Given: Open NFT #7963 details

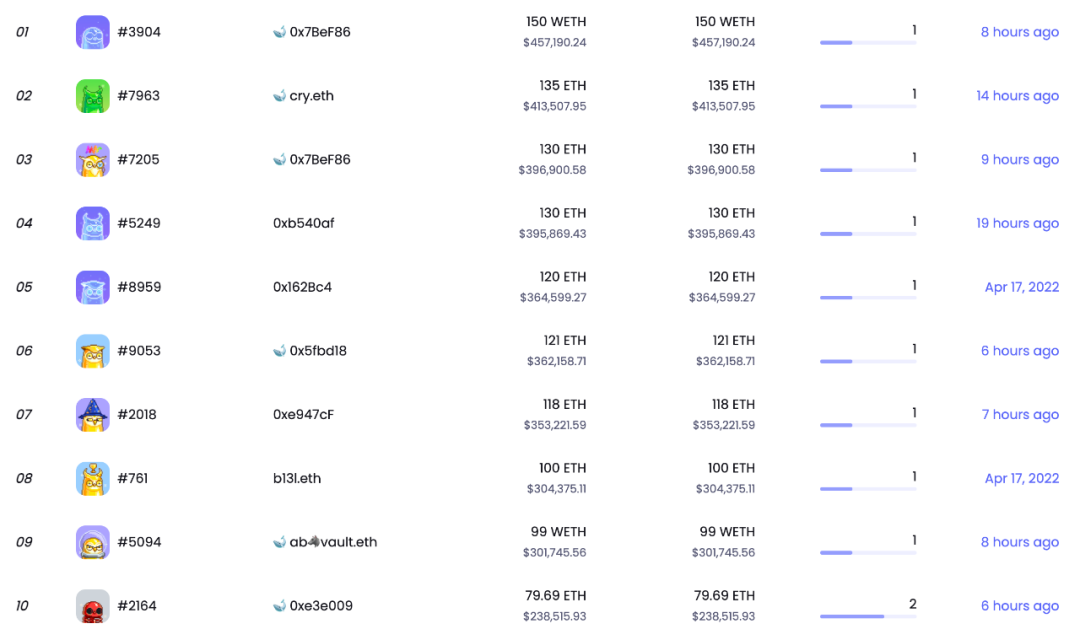Looking at the screenshot, I should point(138,96).
